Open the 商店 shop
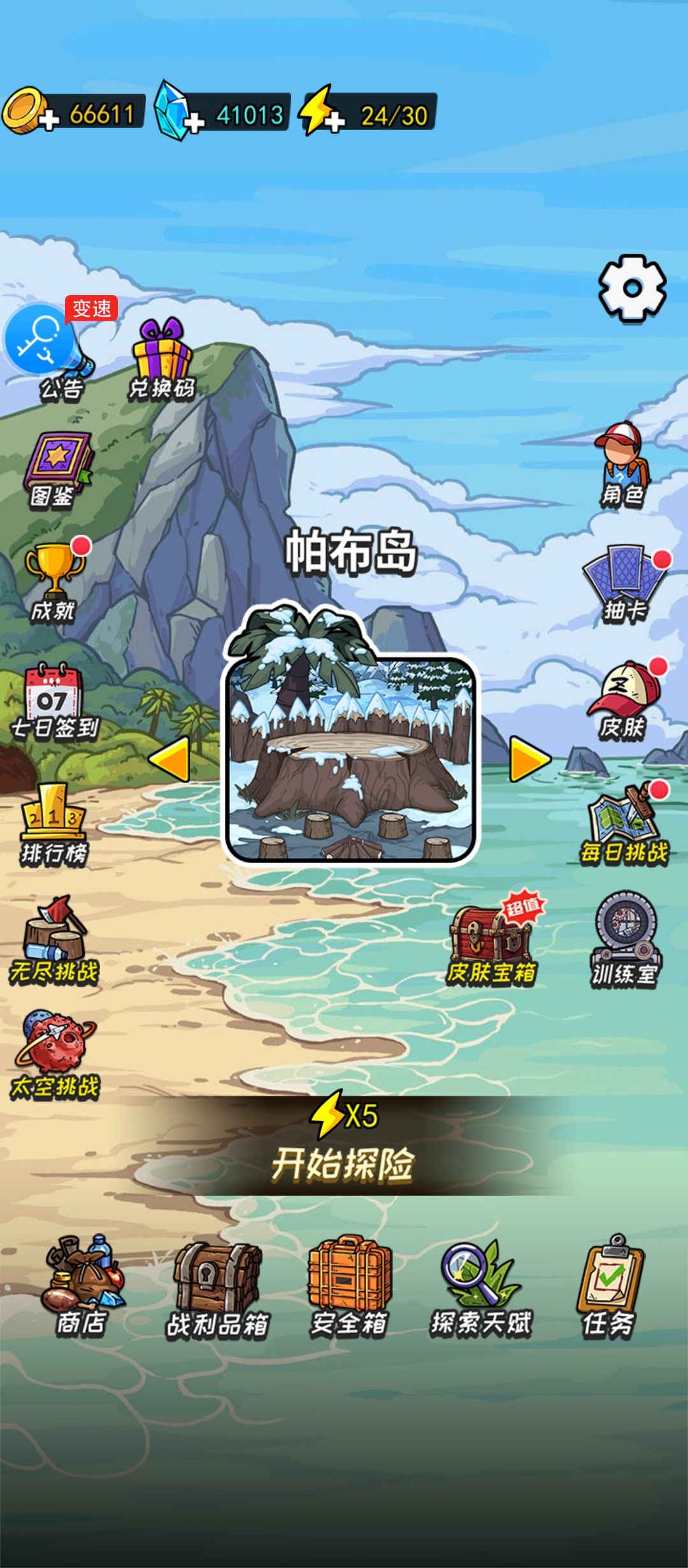Image resolution: width=688 pixels, height=1568 pixels. pyautogui.click(x=82, y=1286)
